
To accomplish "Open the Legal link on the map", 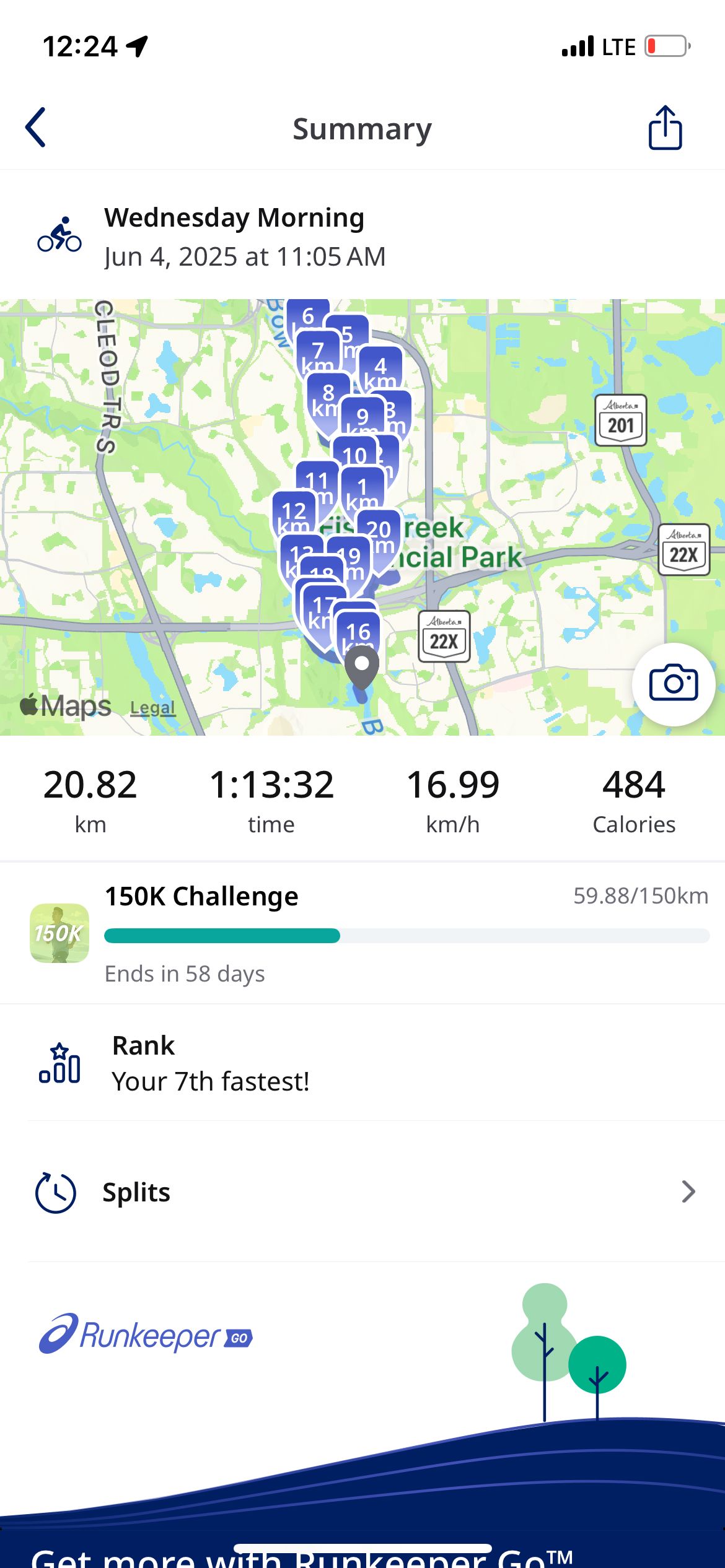I will pyautogui.click(x=152, y=708).
